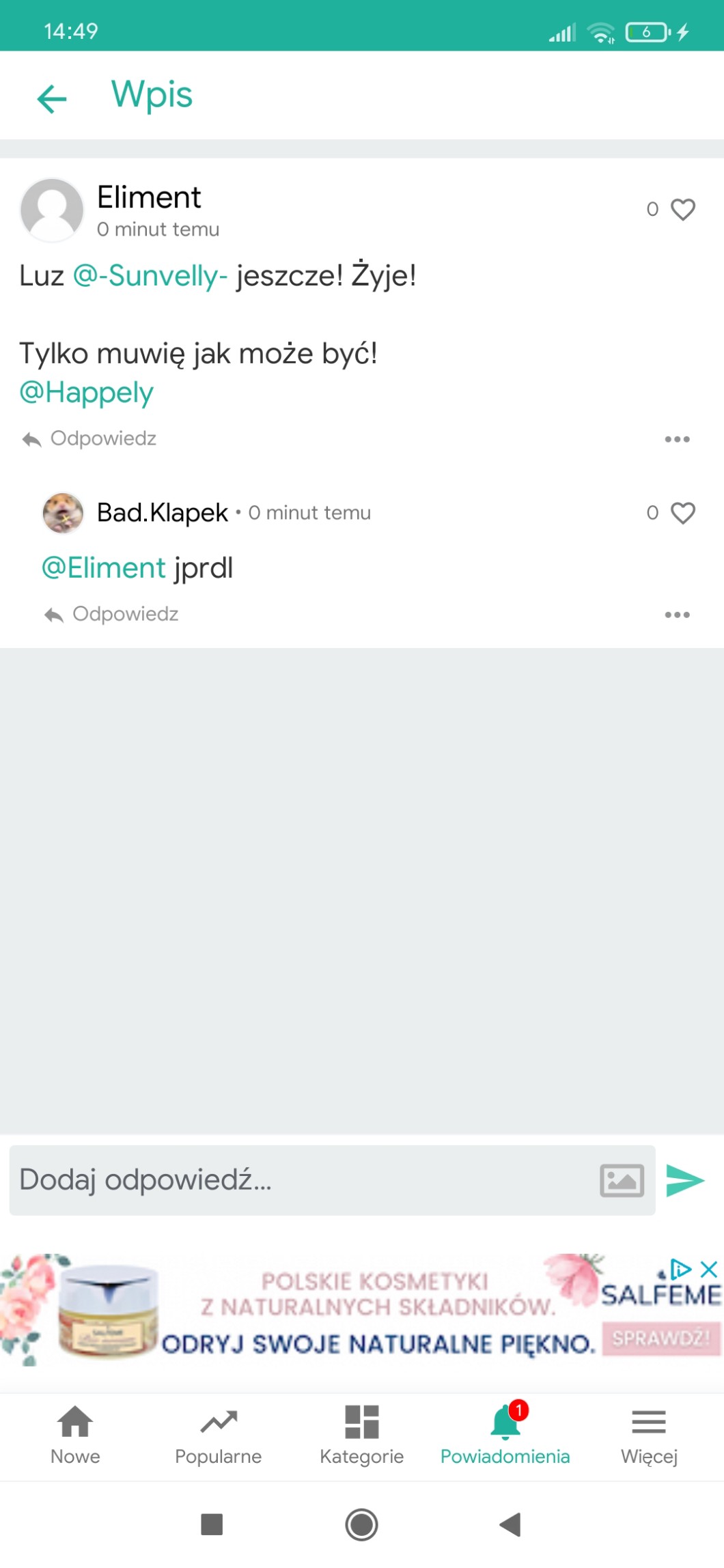Like Bad.Klapek's comment
724x1568 pixels.
[682, 513]
